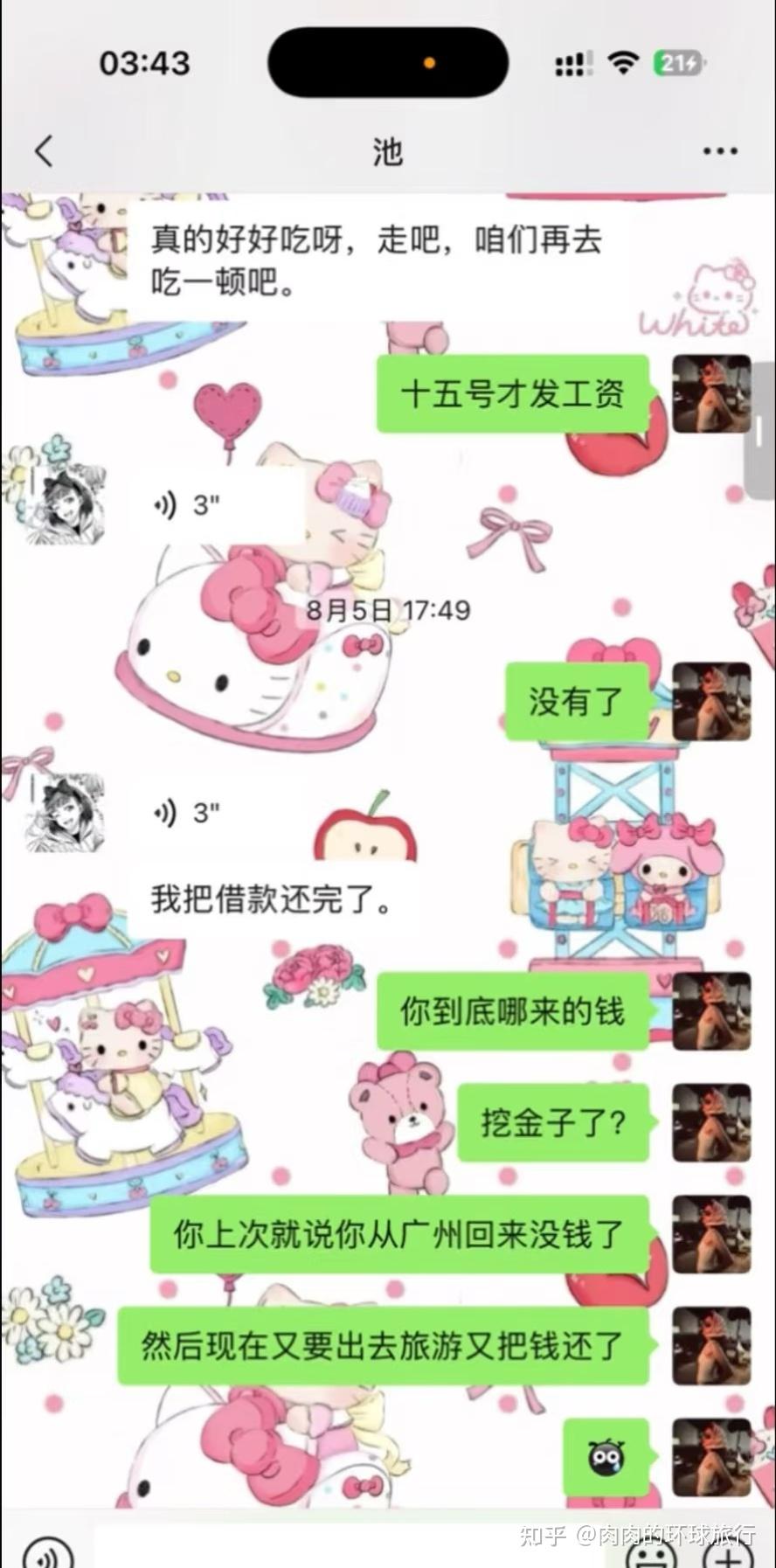Open the contact's avatar beside the first voice message
776x1568 pixels.
click(x=65, y=504)
